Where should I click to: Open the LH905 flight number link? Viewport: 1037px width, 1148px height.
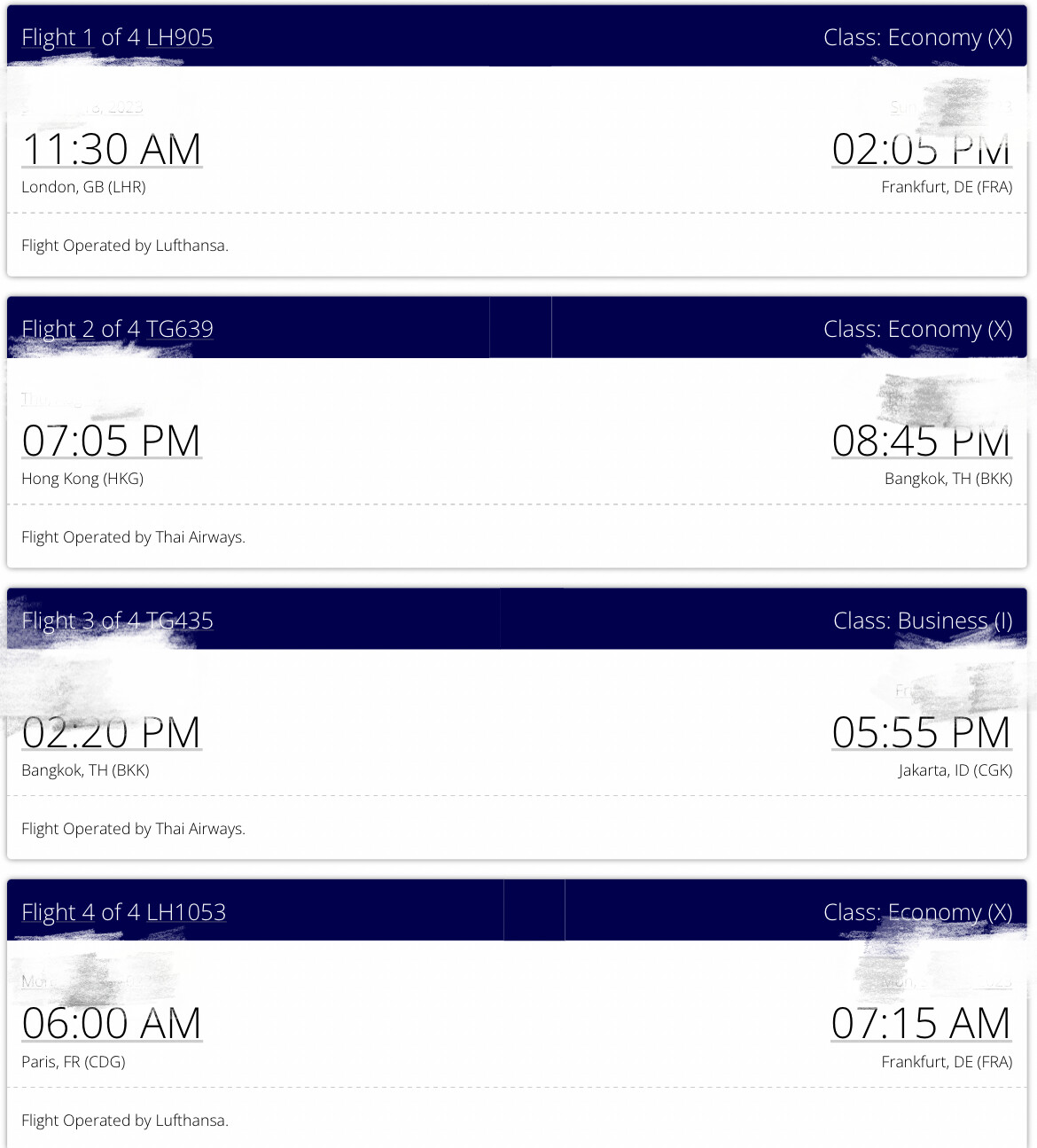[x=180, y=37]
